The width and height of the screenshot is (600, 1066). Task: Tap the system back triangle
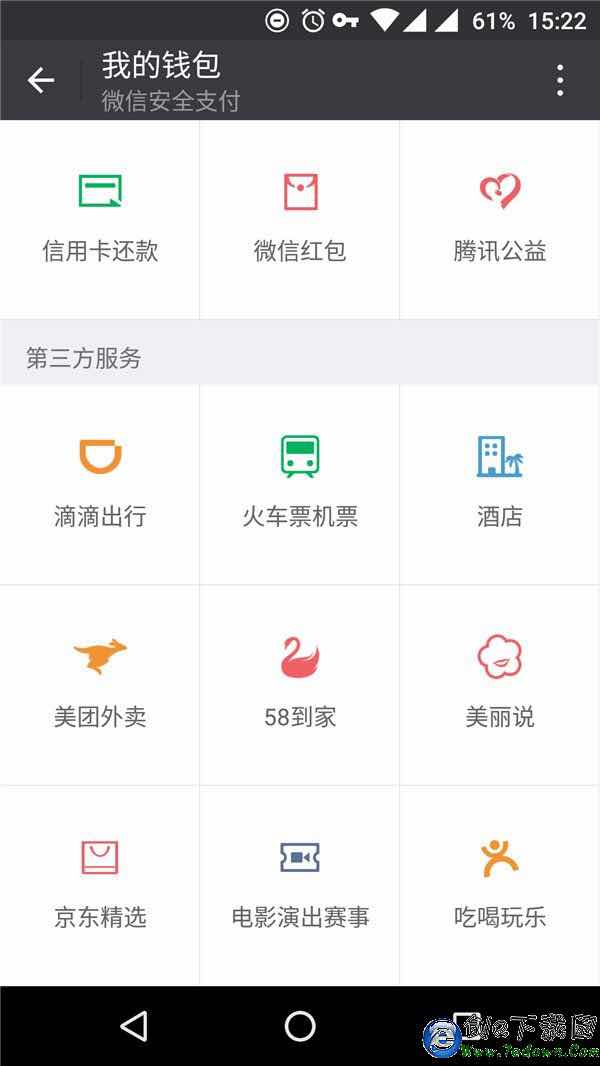[x=133, y=1026]
